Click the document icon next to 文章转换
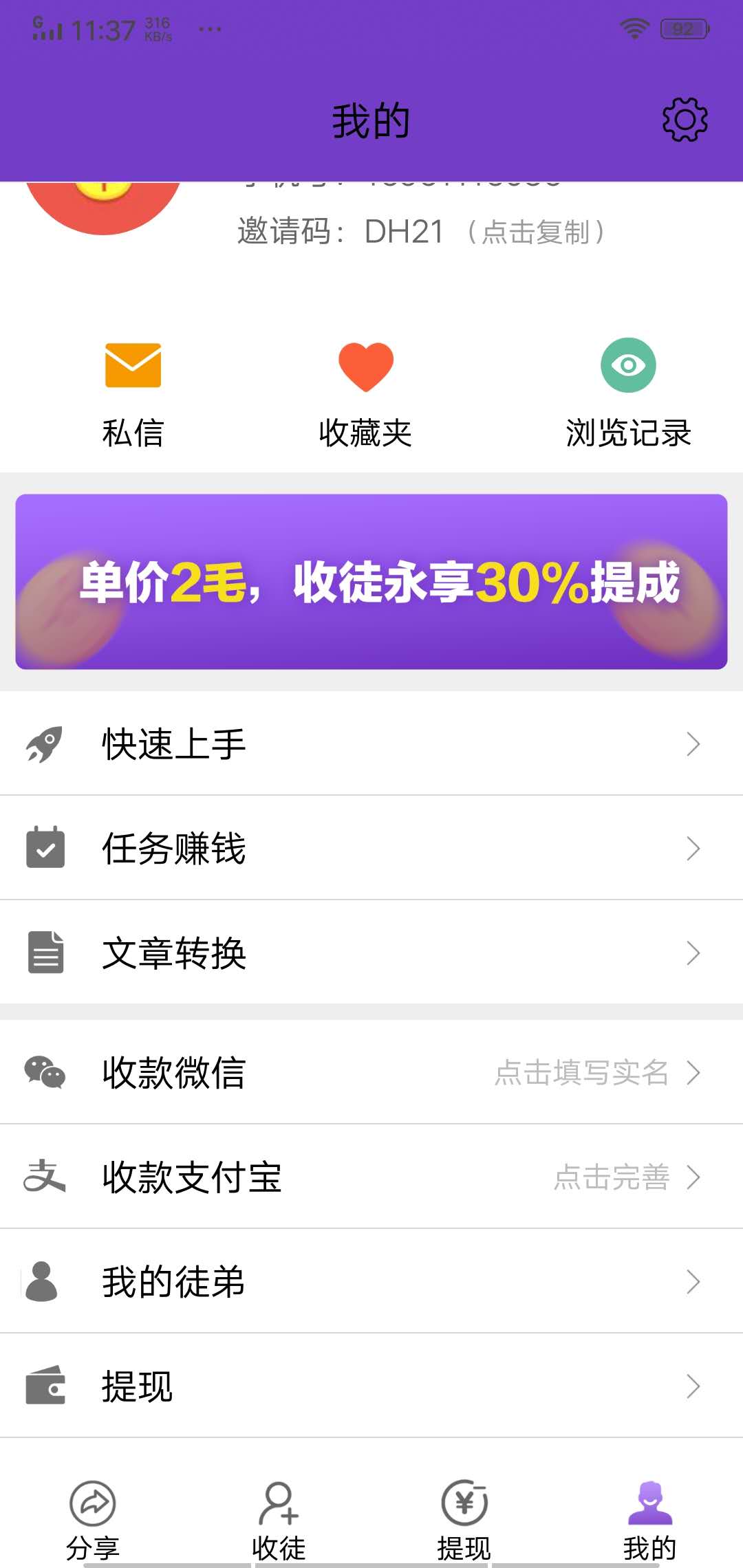The width and height of the screenshot is (743, 1568). point(45,952)
